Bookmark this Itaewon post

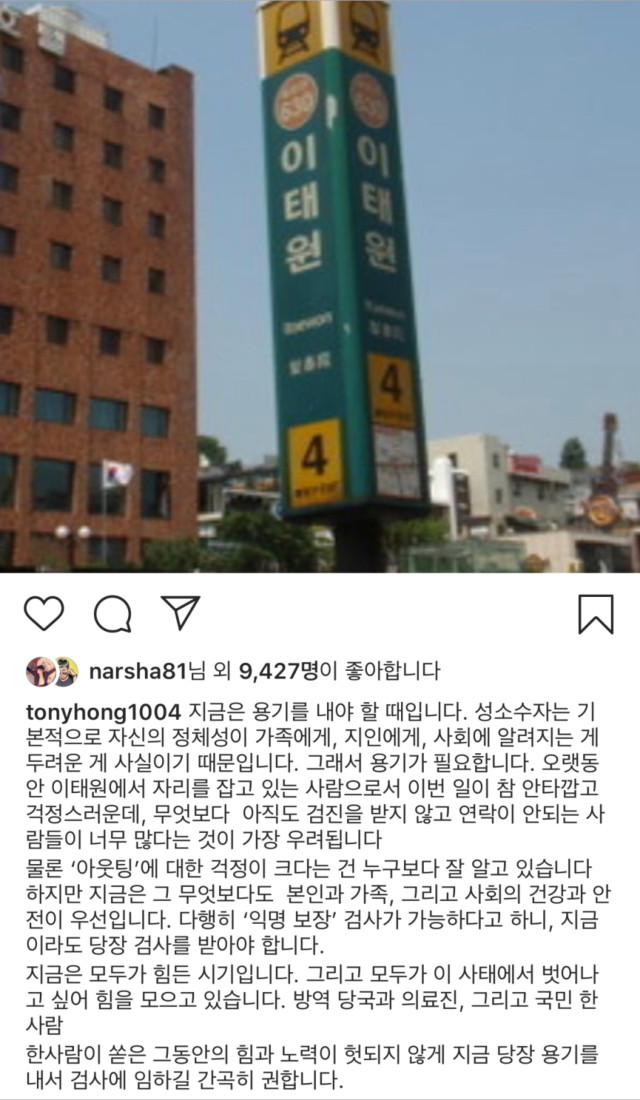(x=596, y=613)
